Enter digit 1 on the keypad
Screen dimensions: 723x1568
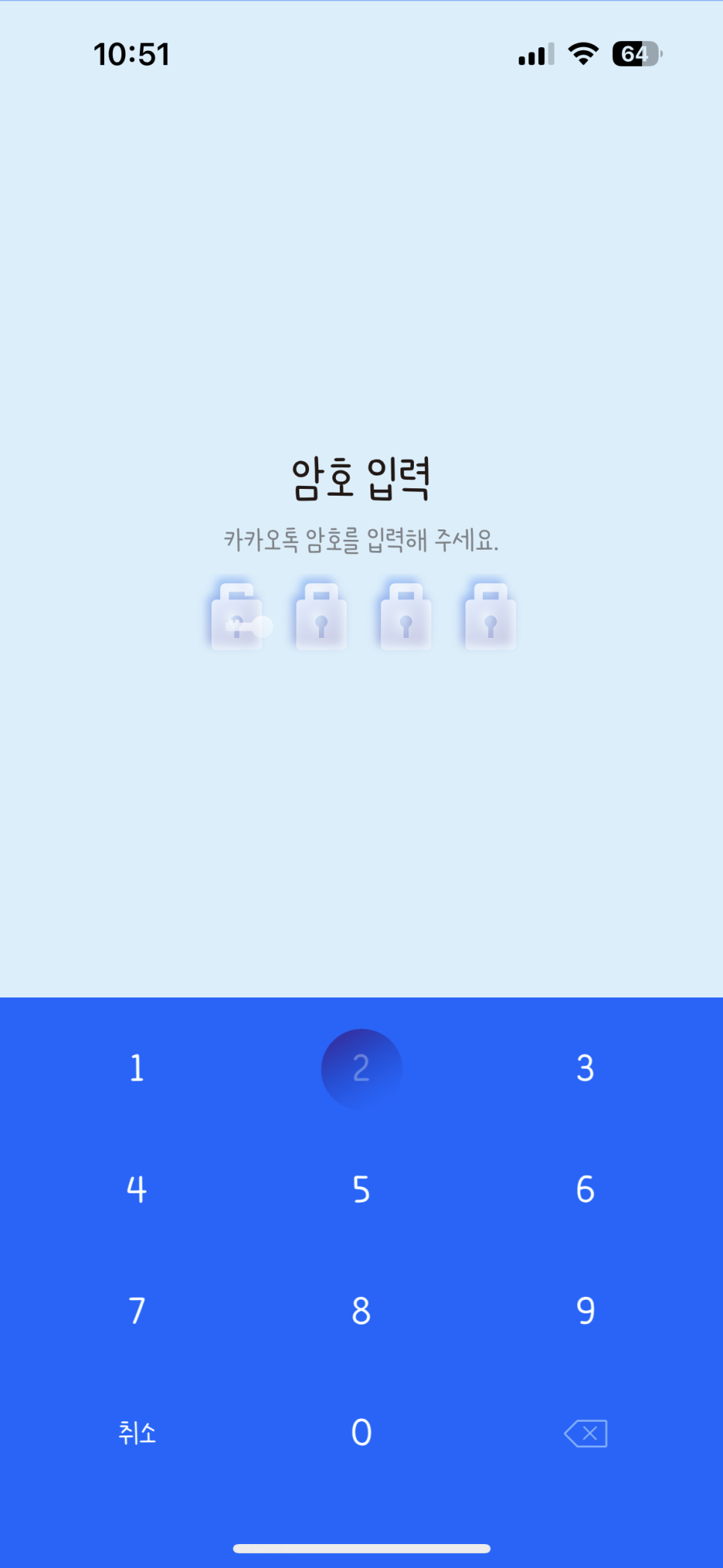click(137, 1068)
